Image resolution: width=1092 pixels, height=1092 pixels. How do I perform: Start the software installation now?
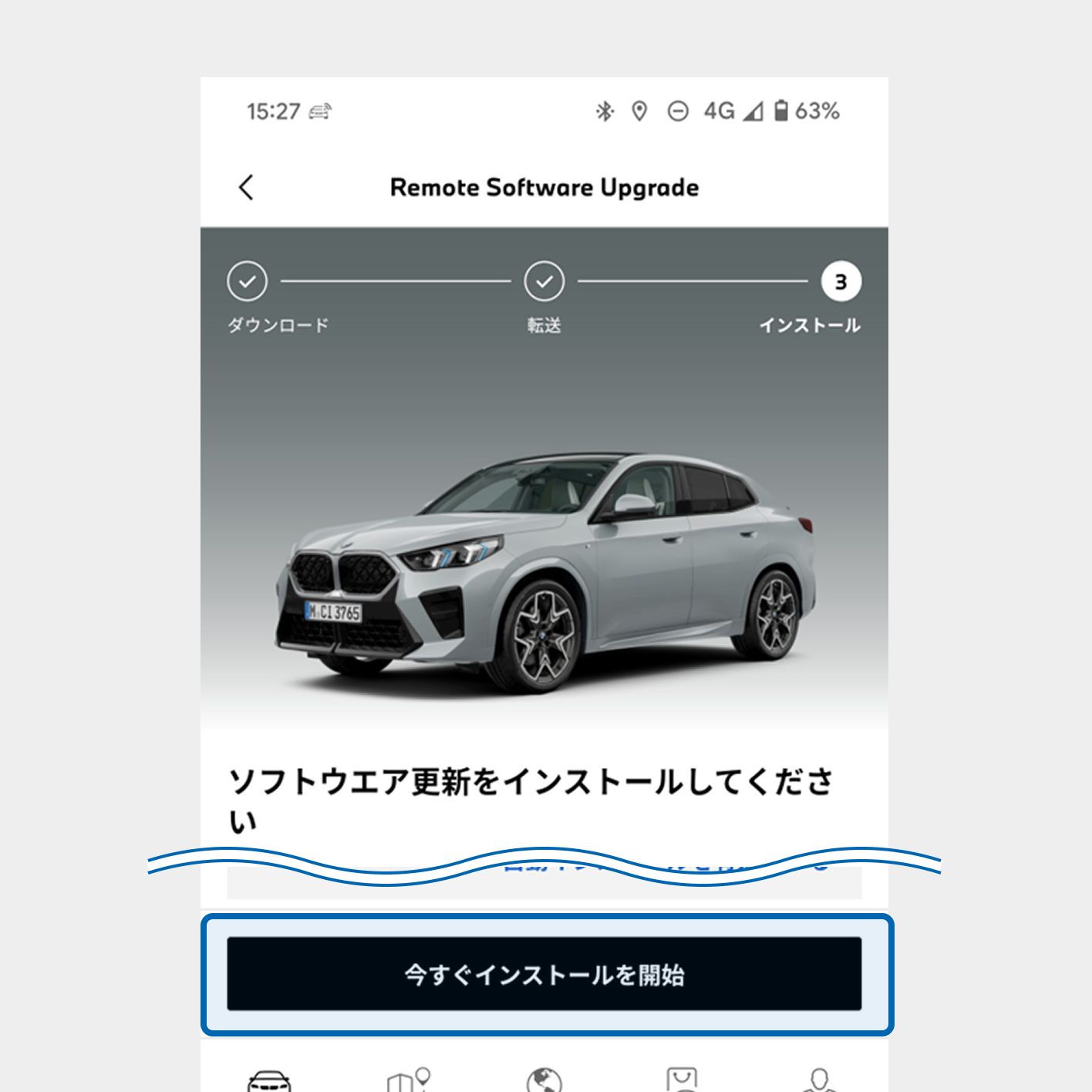(x=544, y=974)
